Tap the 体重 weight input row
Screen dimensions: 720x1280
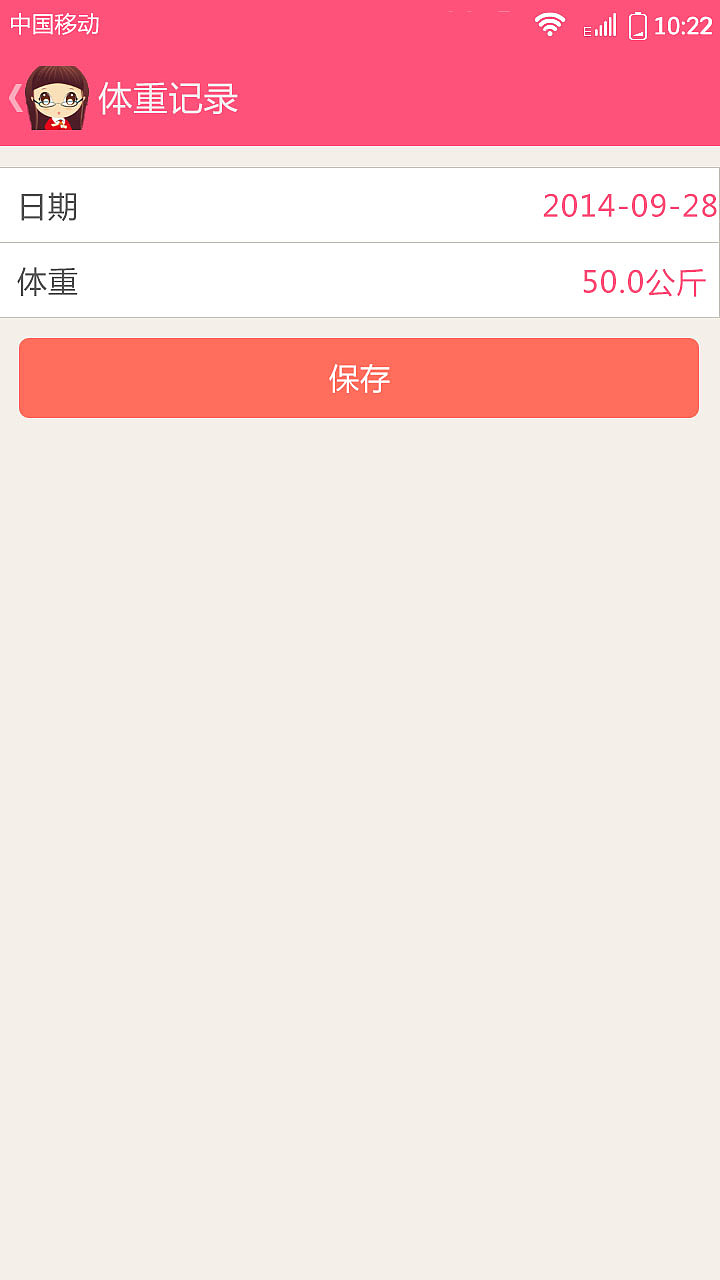360,283
